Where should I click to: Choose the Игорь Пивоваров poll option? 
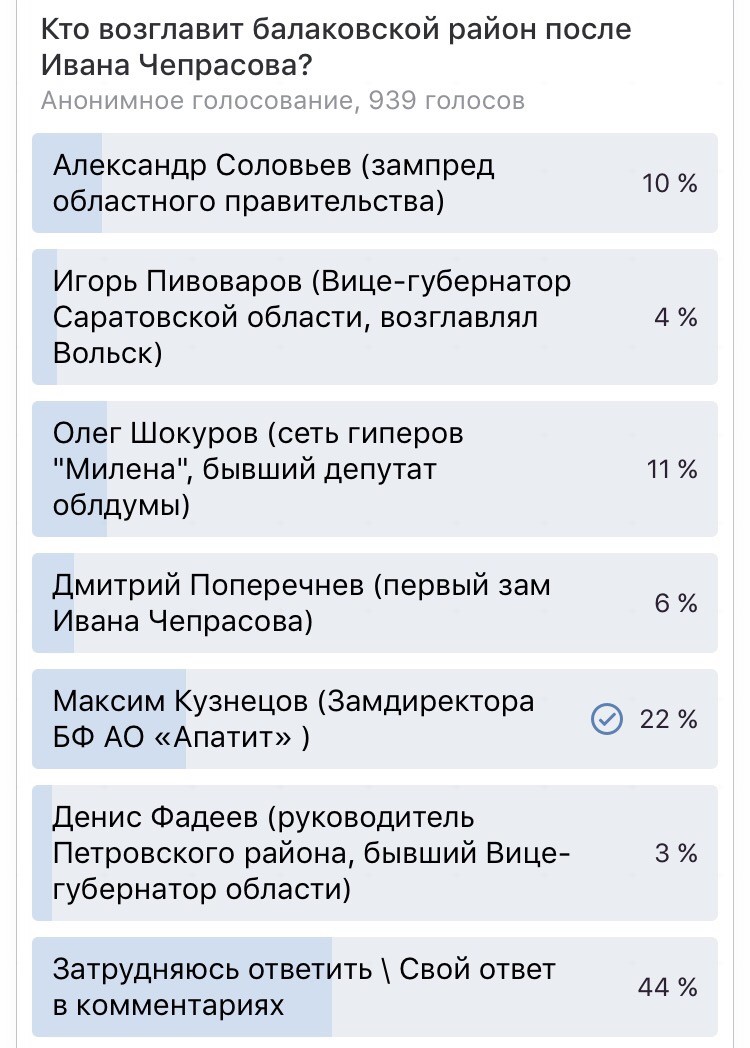pyautogui.click(x=374, y=317)
